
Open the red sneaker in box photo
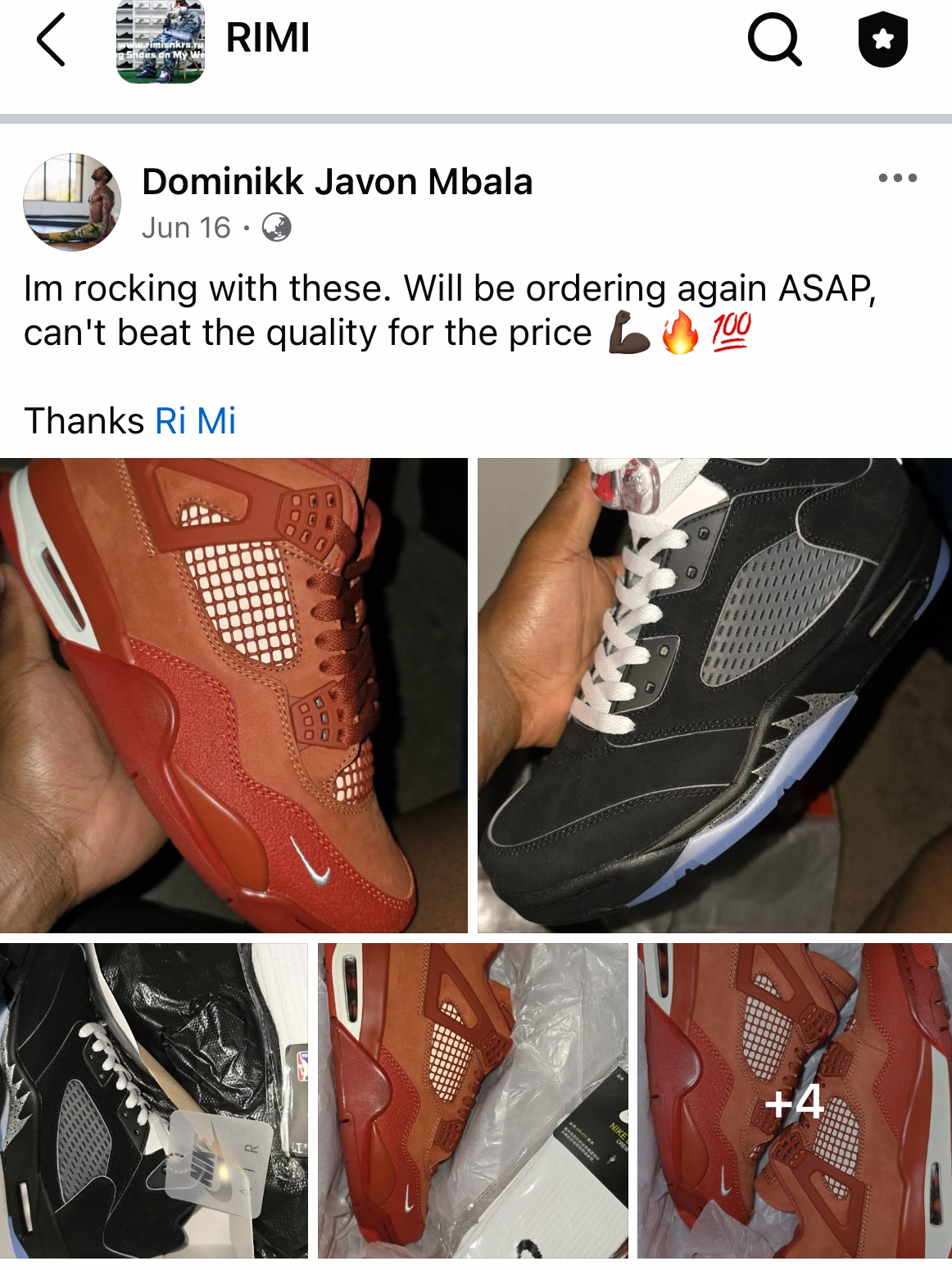pyautogui.click(x=473, y=1100)
